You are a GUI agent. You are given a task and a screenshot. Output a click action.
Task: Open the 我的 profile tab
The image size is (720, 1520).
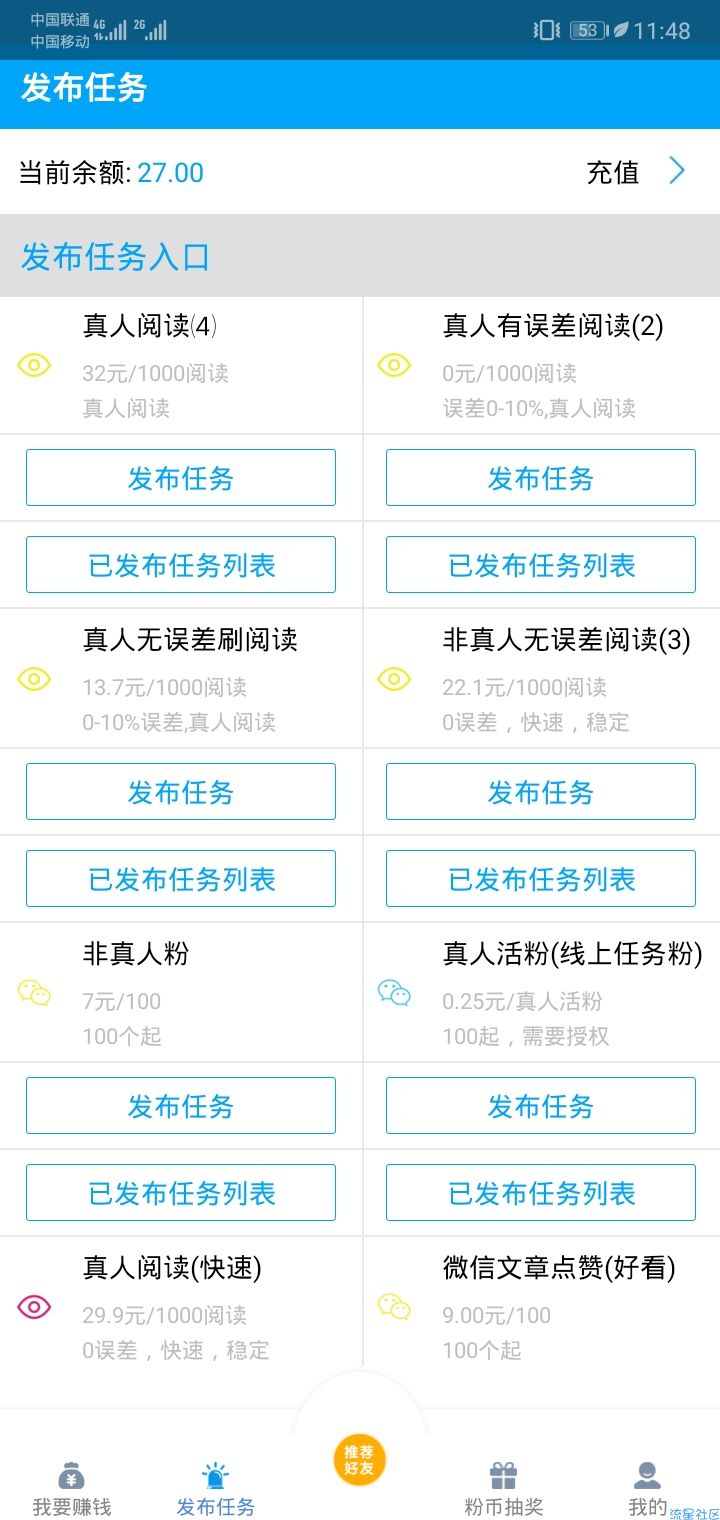click(x=647, y=1489)
